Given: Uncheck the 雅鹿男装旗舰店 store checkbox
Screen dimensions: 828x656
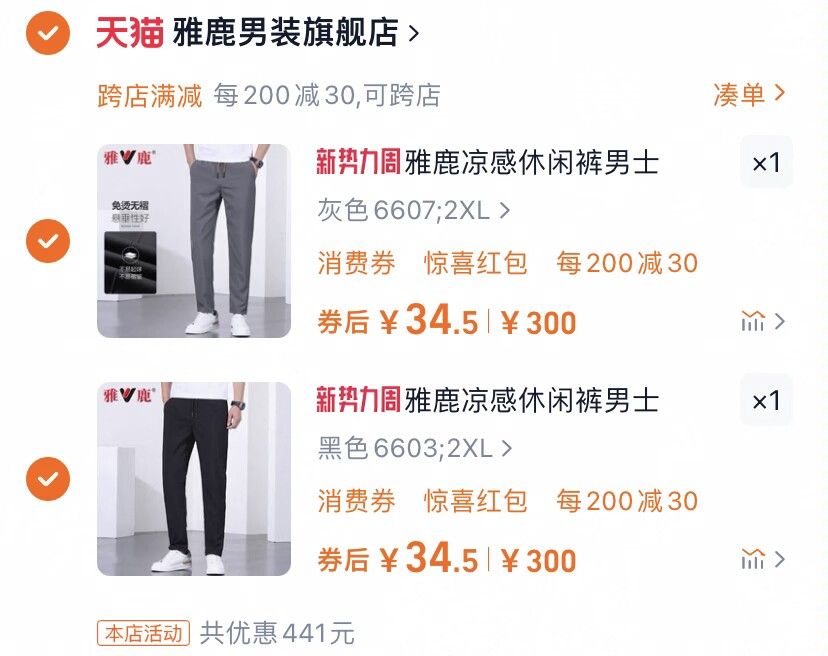Looking at the screenshot, I should (47, 34).
